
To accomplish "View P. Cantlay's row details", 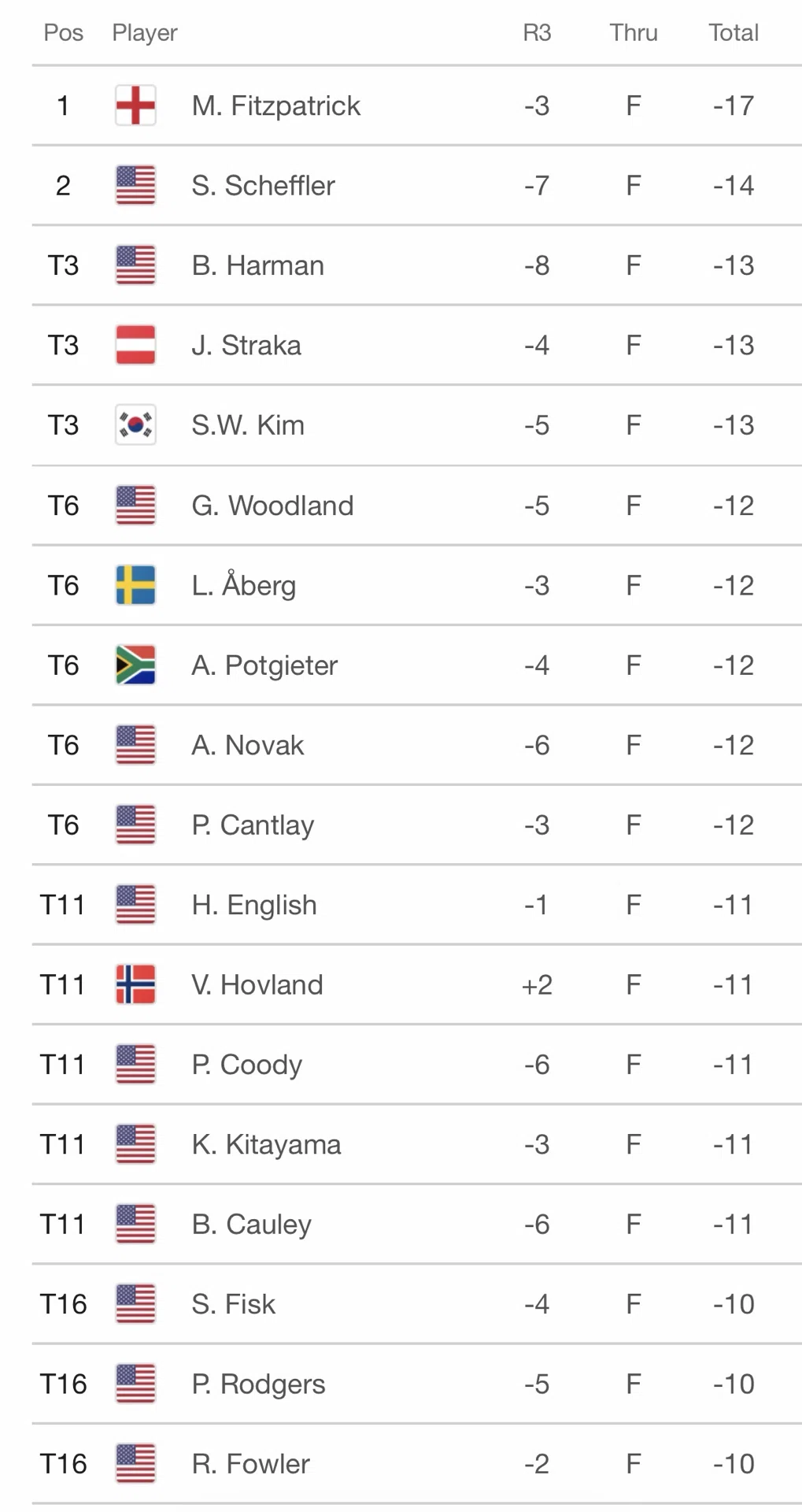I will click(416, 825).
